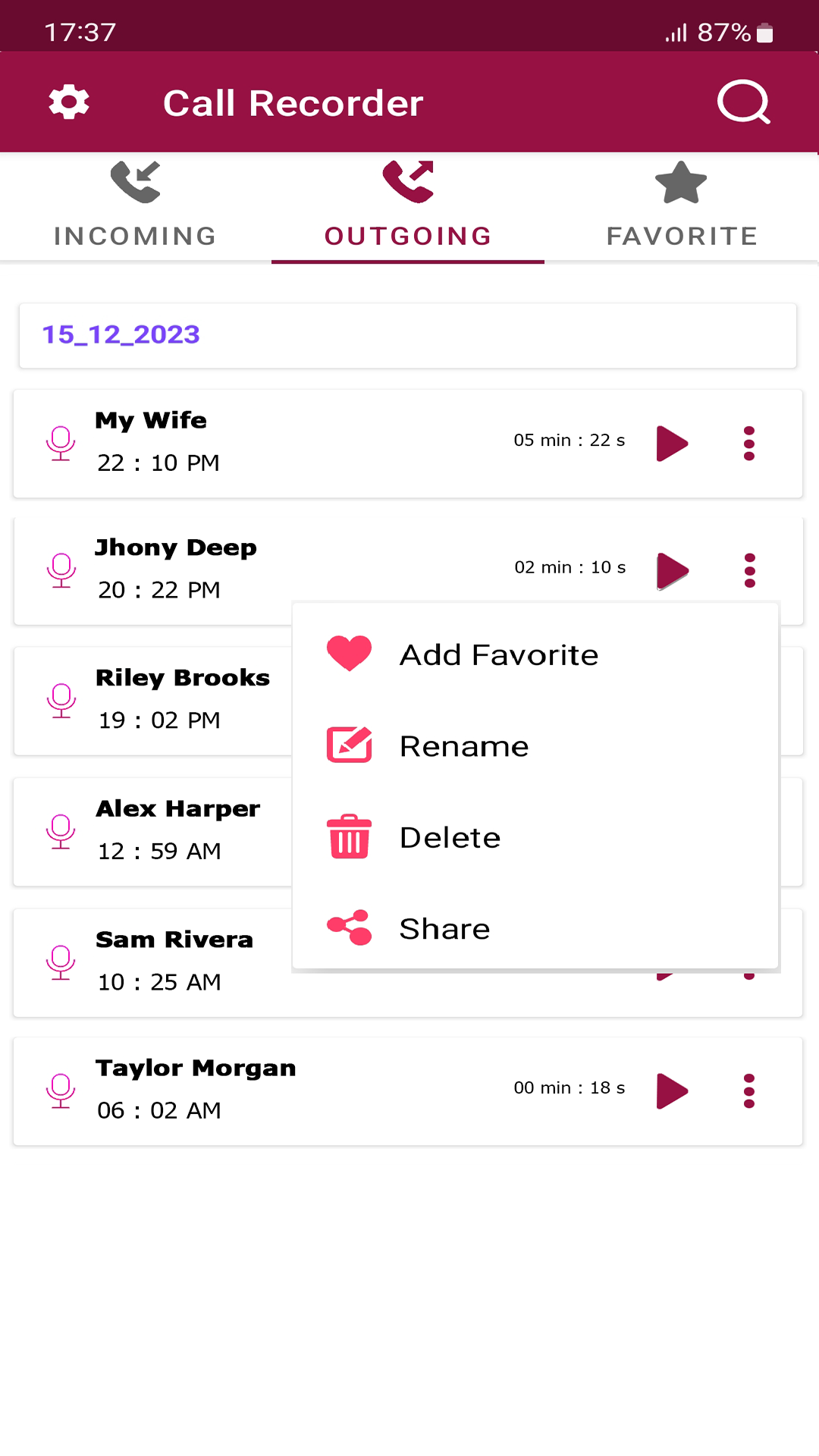Open options menu for Taylor Morgan
The width and height of the screenshot is (819, 1456).
[749, 1091]
